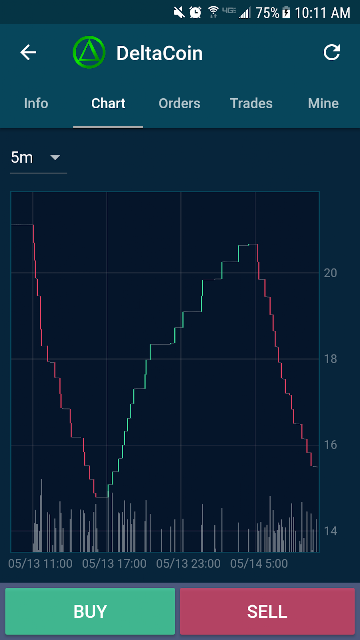Viewport: 360px width, 640px height.
Task: Tap the red SELL button
Action: coord(267,611)
